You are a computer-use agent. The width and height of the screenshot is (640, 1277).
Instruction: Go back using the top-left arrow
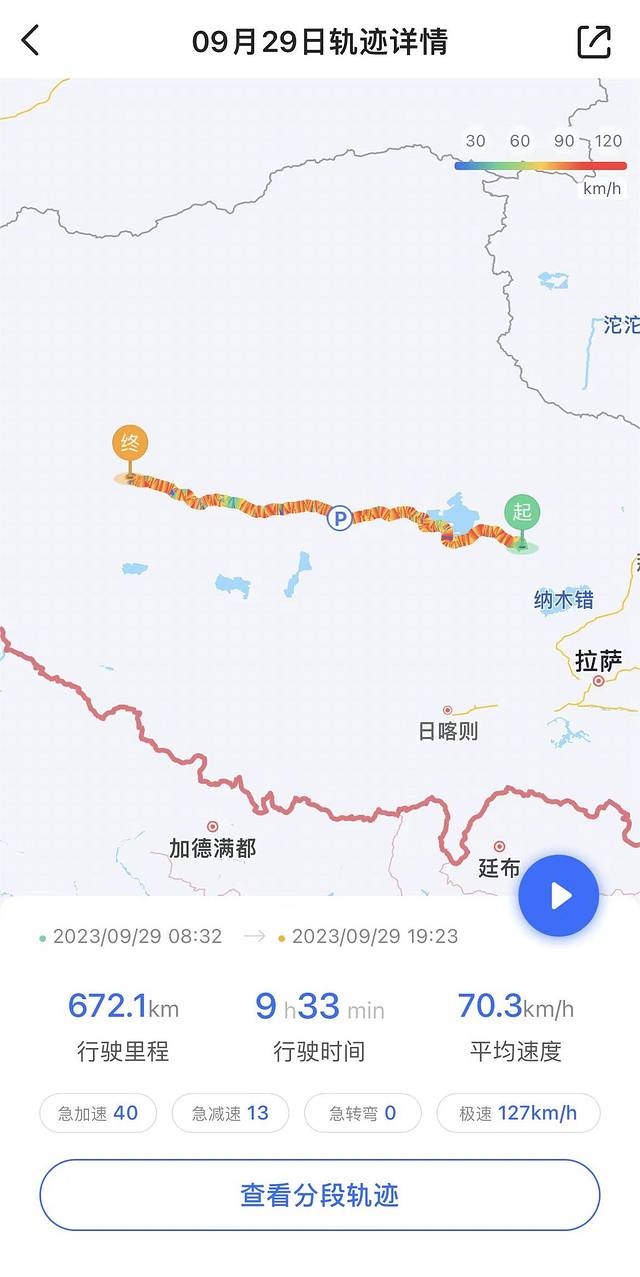coord(31,41)
